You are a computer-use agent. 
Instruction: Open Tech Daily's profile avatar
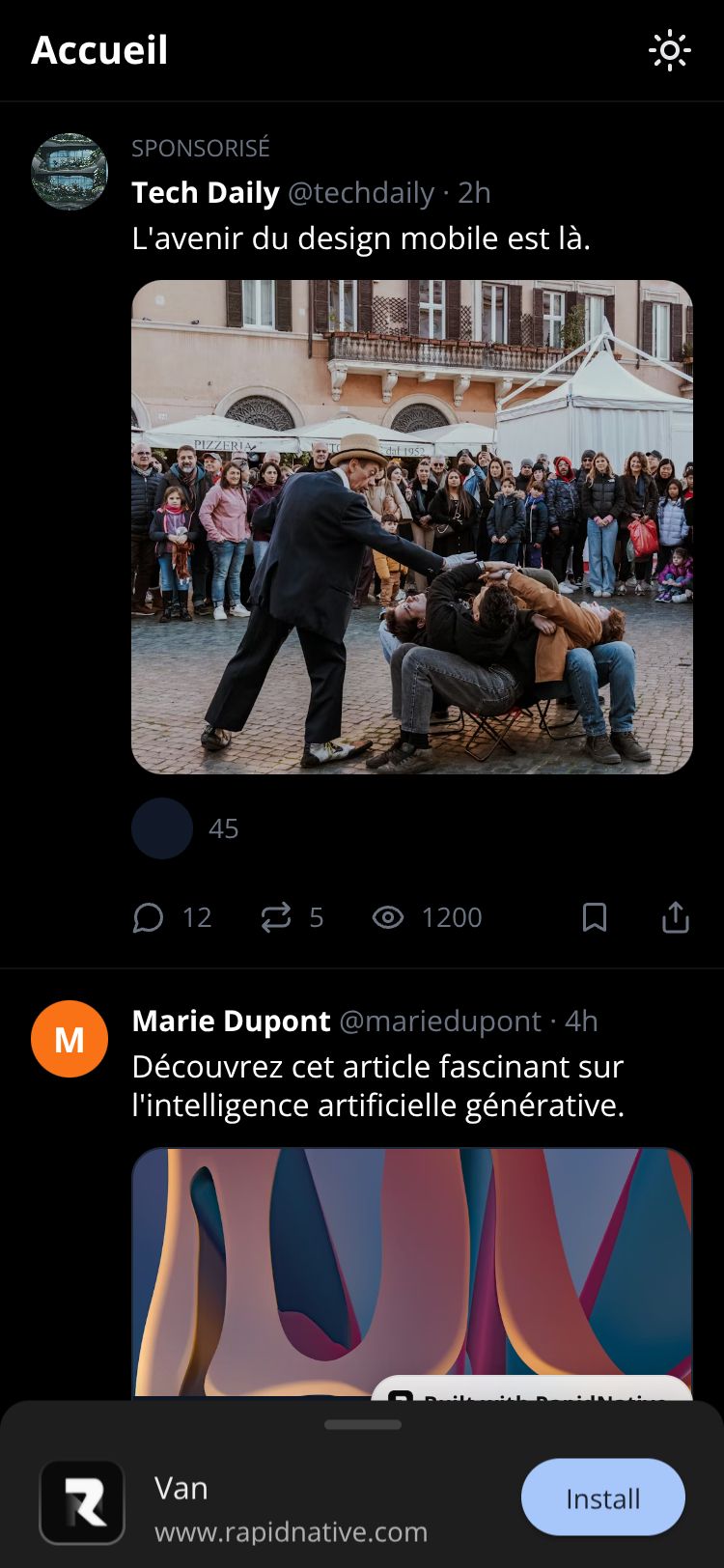(70, 172)
